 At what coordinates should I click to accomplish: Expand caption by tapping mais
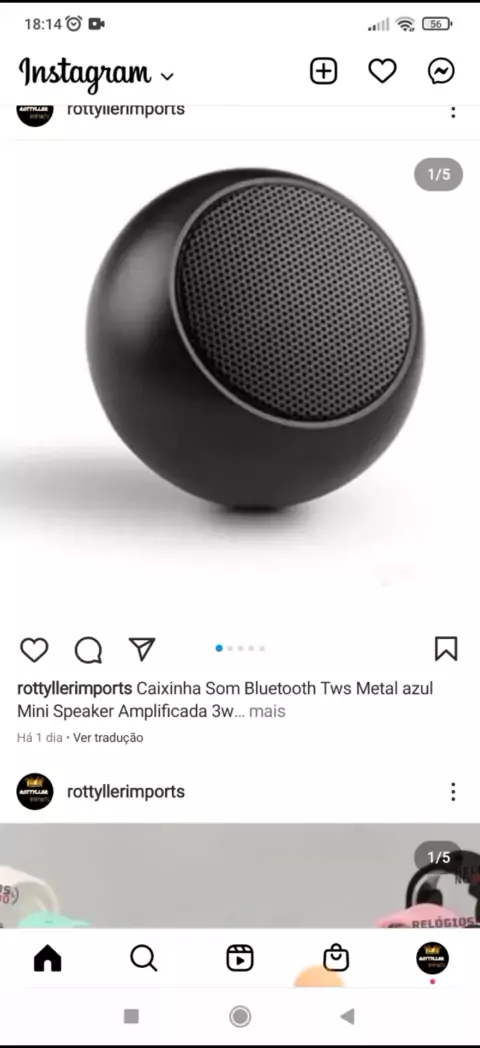click(267, 711)
